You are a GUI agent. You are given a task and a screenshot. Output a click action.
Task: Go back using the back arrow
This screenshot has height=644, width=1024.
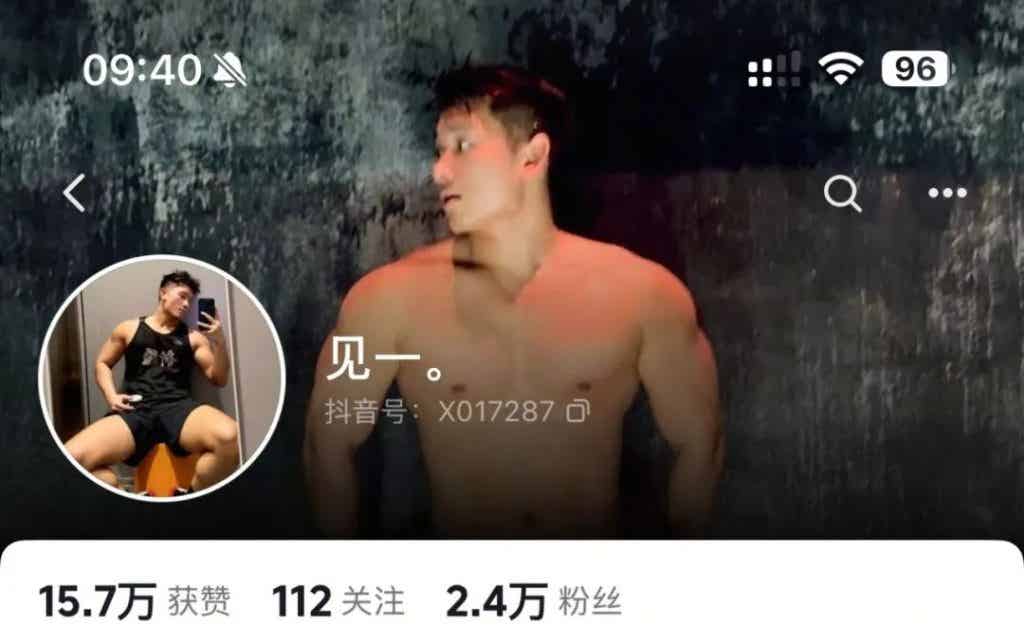74,193
